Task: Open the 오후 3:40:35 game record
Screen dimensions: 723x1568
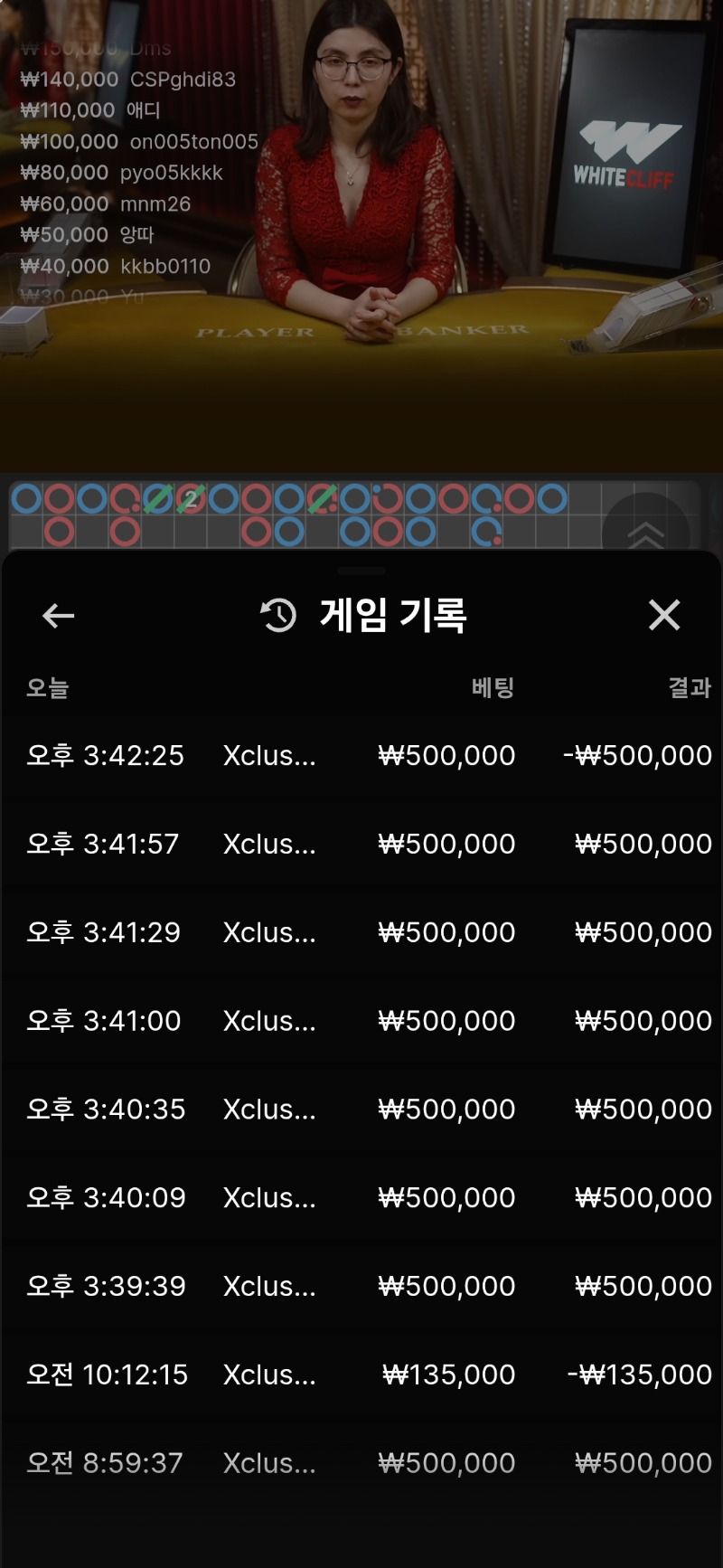Action: click(x=361, y=1109)
